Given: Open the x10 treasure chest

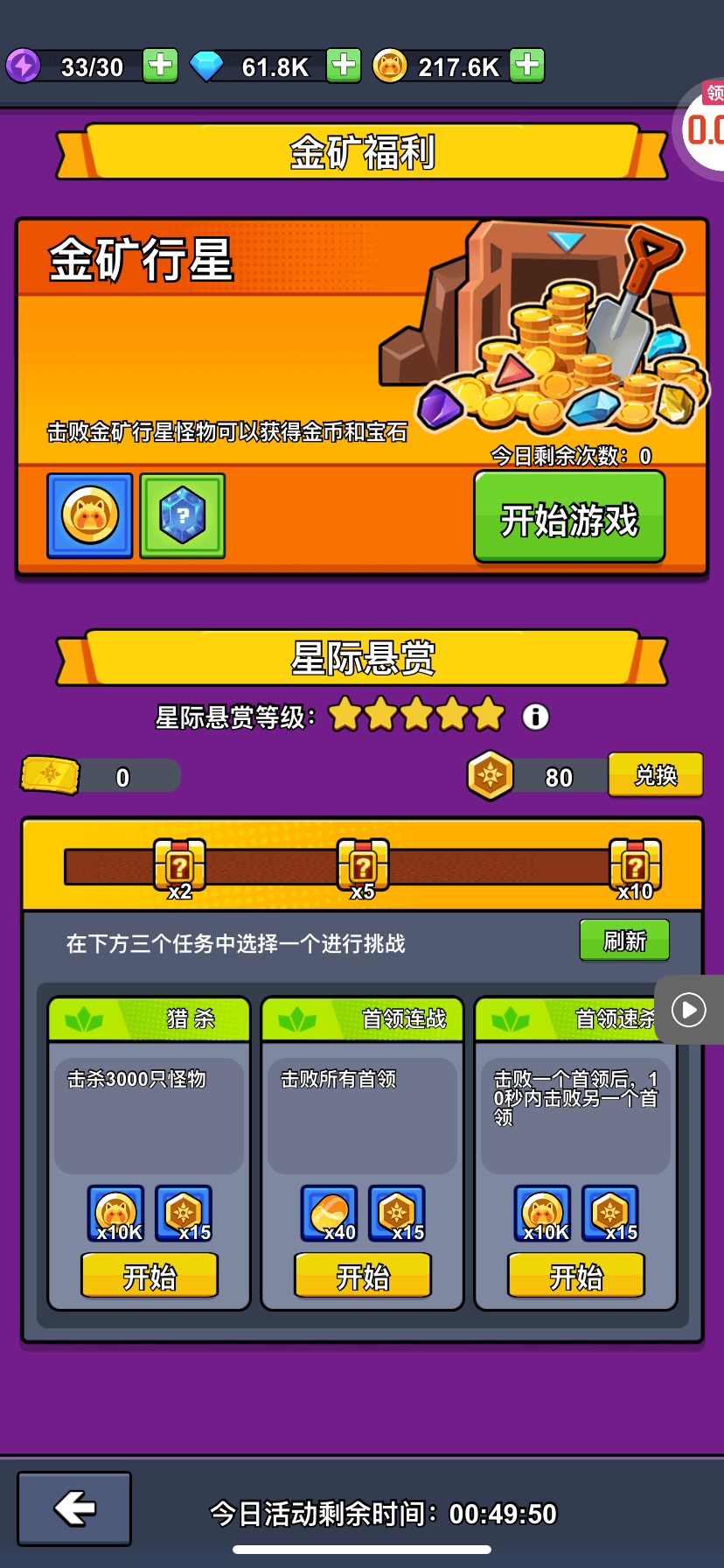Looking at the screenshot, I should click(635, 866).
